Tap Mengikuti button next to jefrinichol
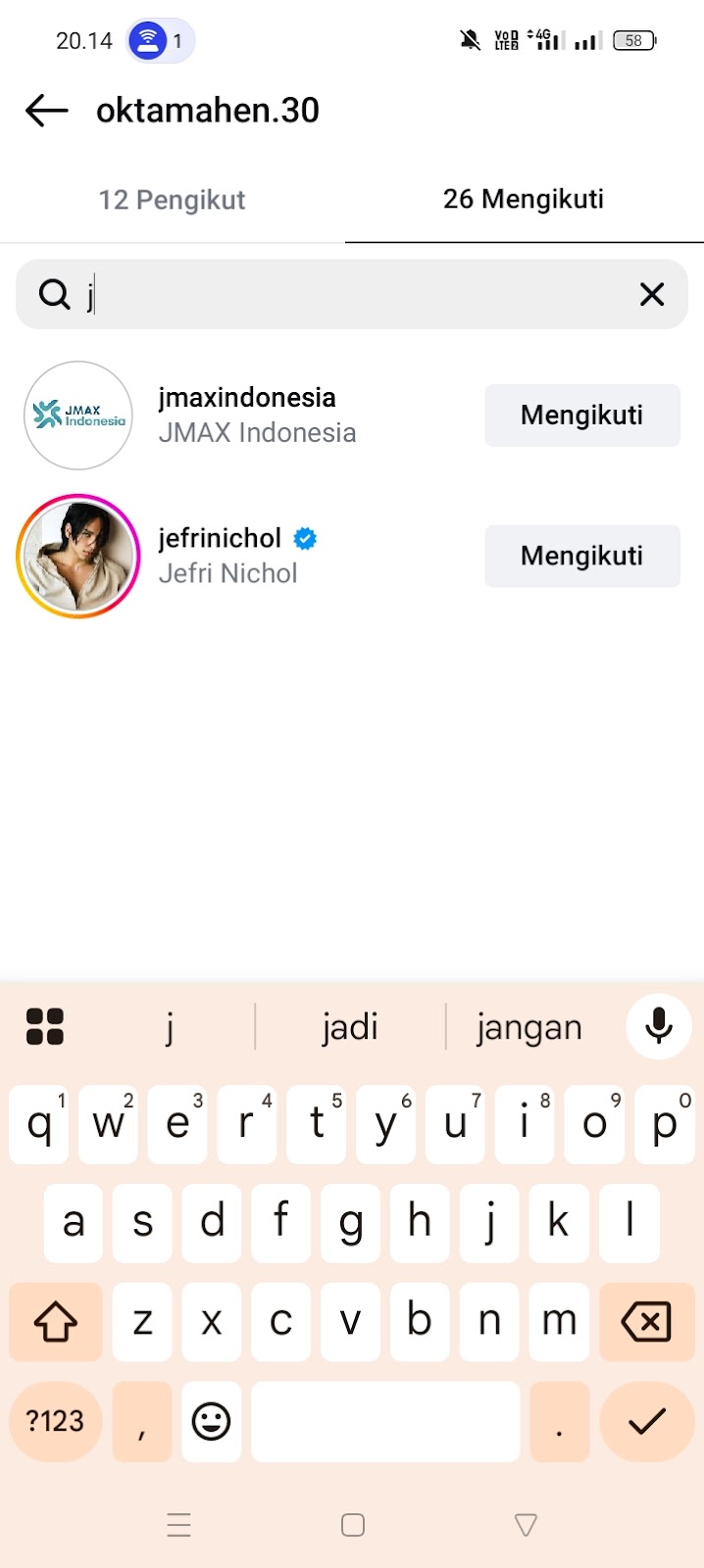The width and height of the screenshot is (704, 1568). 581,557
